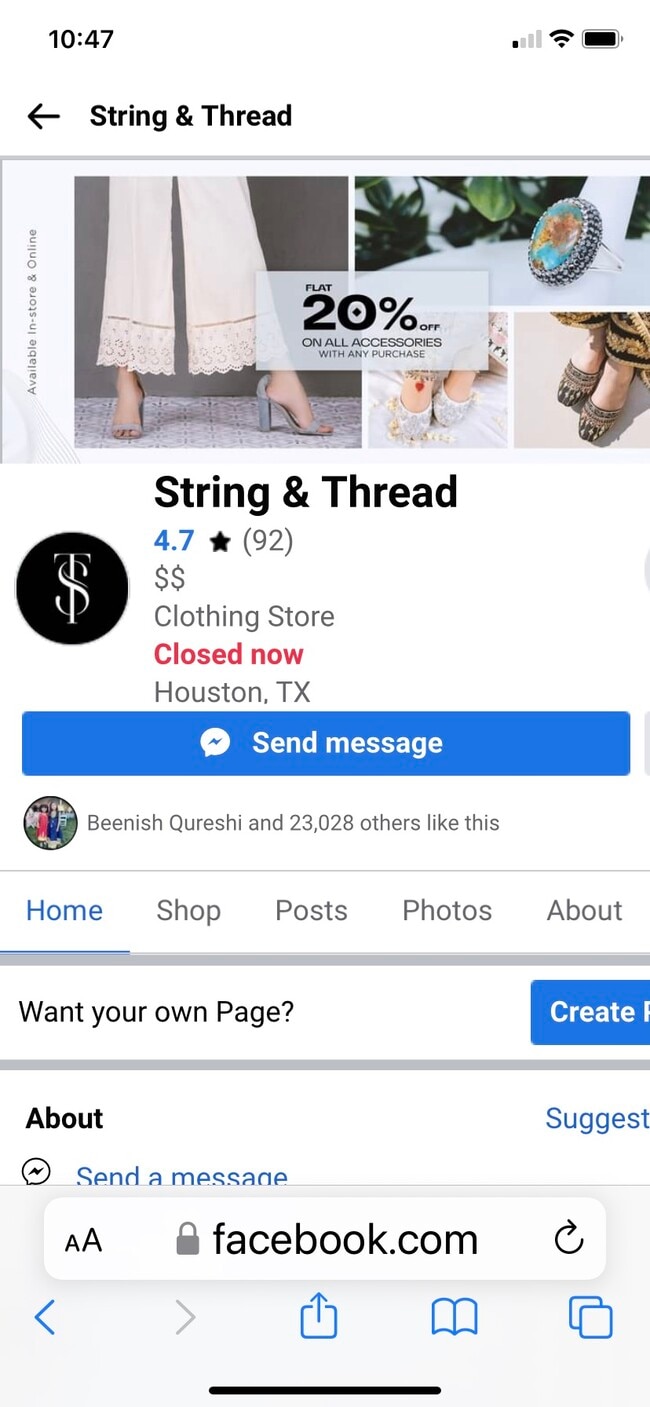Viewport: 650px width, 1407px height.
Task: Show all open Safari tabs
Action: point(590,1317)
